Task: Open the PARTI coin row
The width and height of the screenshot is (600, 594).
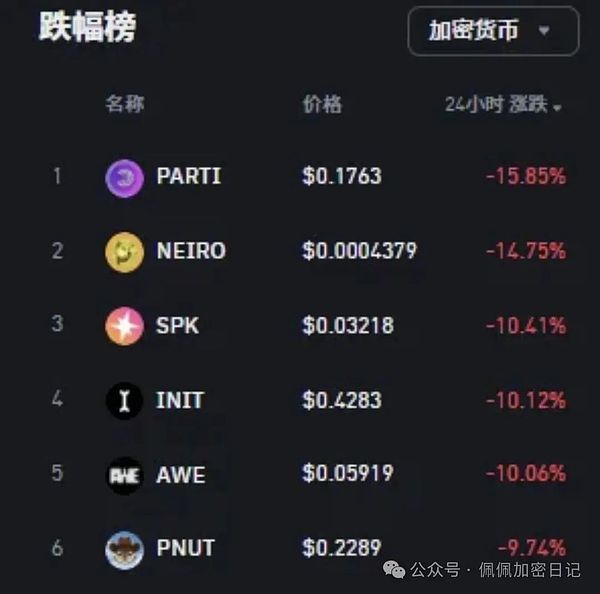Action: click(x=188, y=177)
